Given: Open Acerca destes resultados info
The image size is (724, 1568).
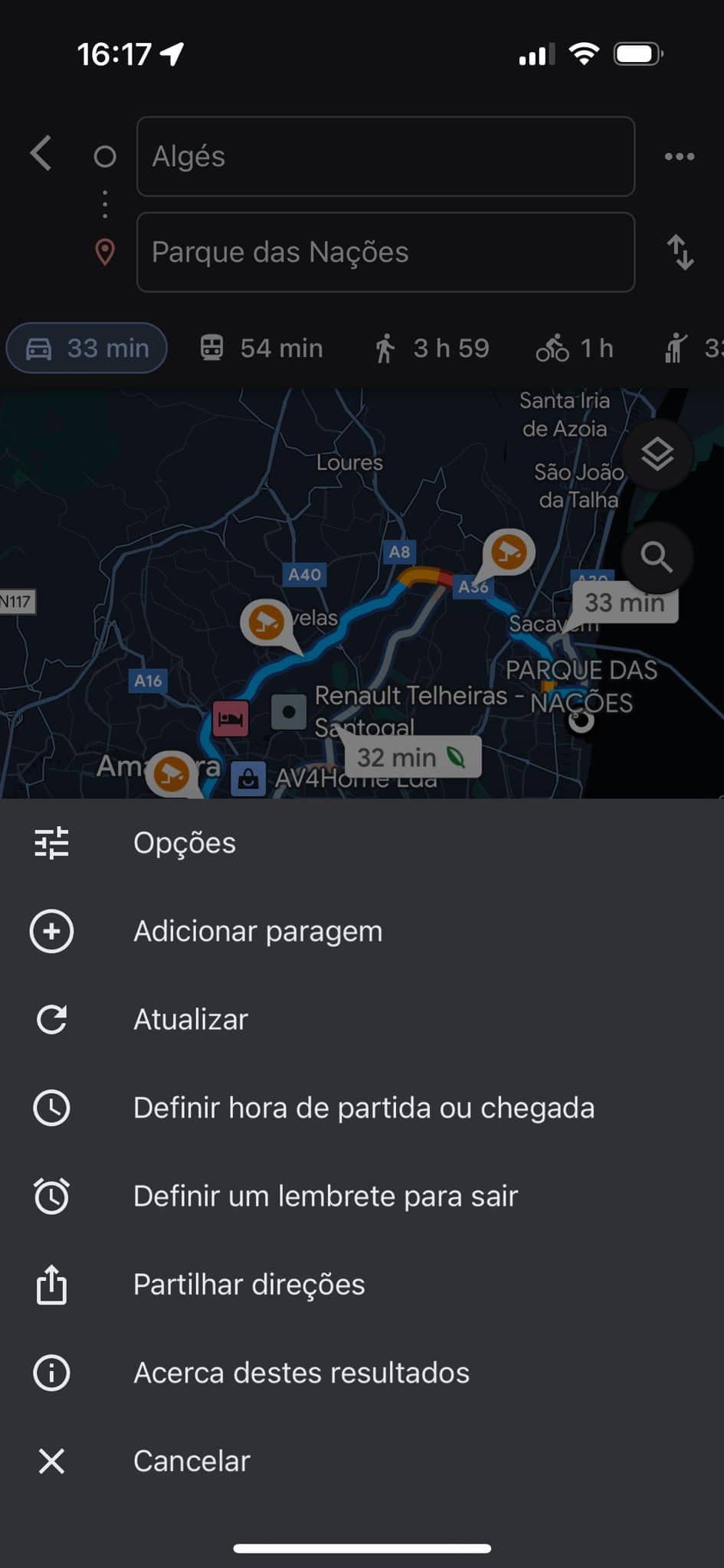Looking at the screenshot, I should (x=300, y=1373).
